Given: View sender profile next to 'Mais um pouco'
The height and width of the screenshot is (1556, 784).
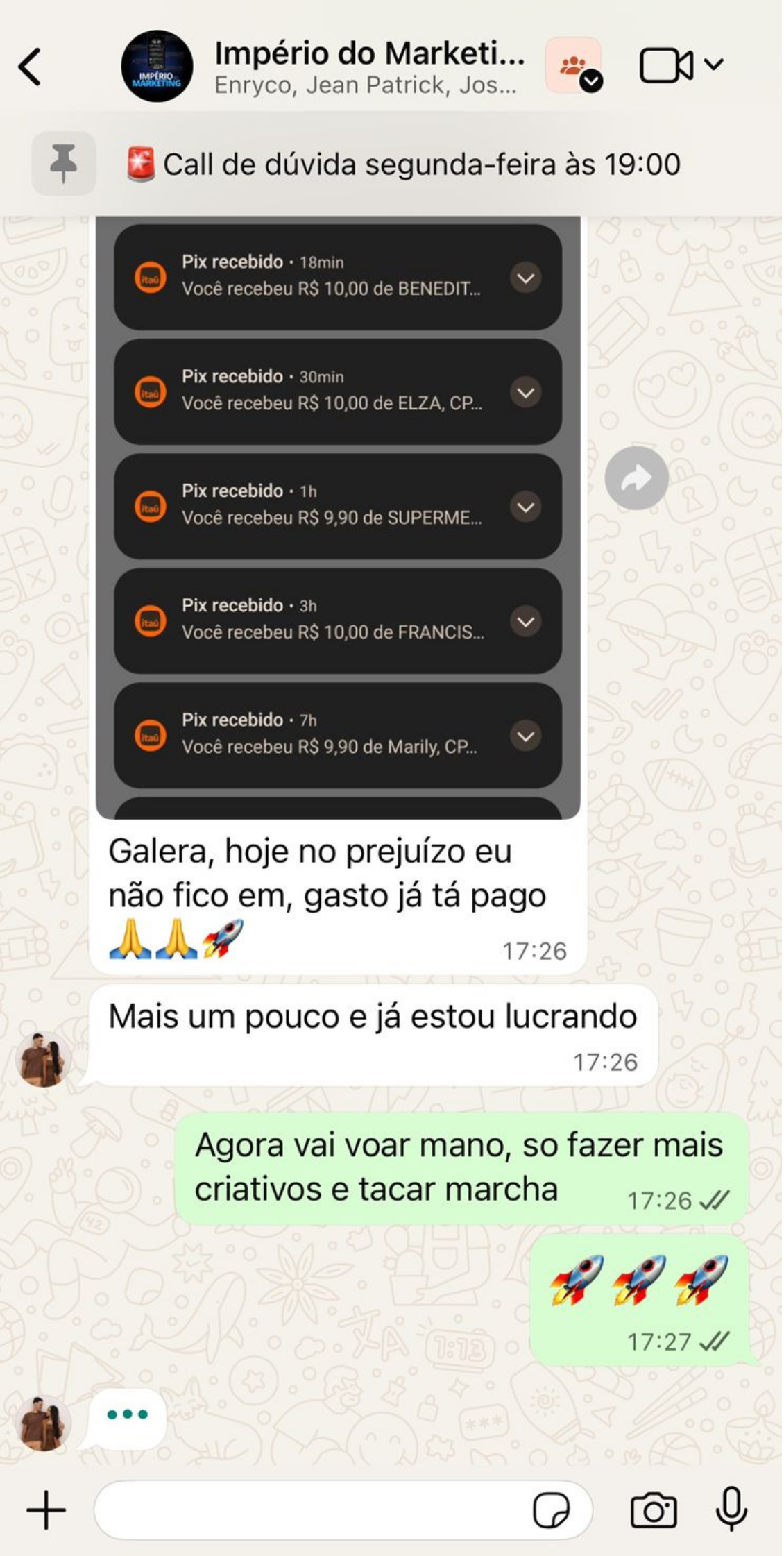Looking at the screenshot, I should (42, 1059).
